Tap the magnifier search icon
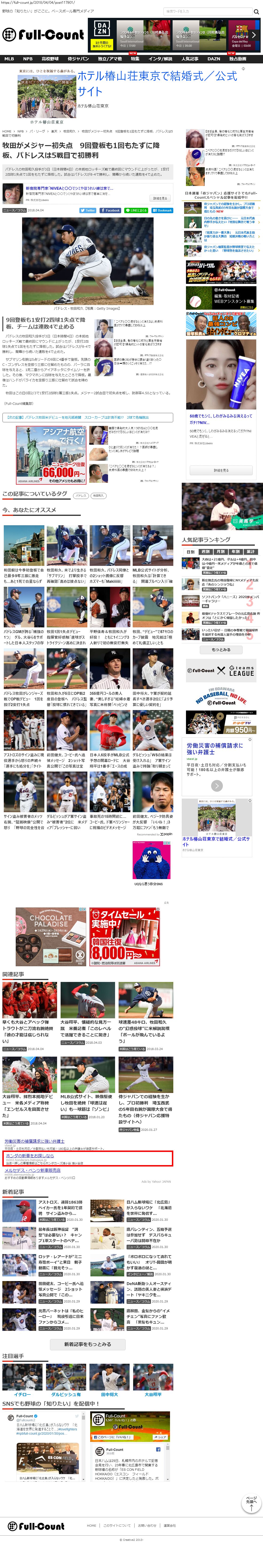Screen dimensions: 263x1568 (256, 11)
